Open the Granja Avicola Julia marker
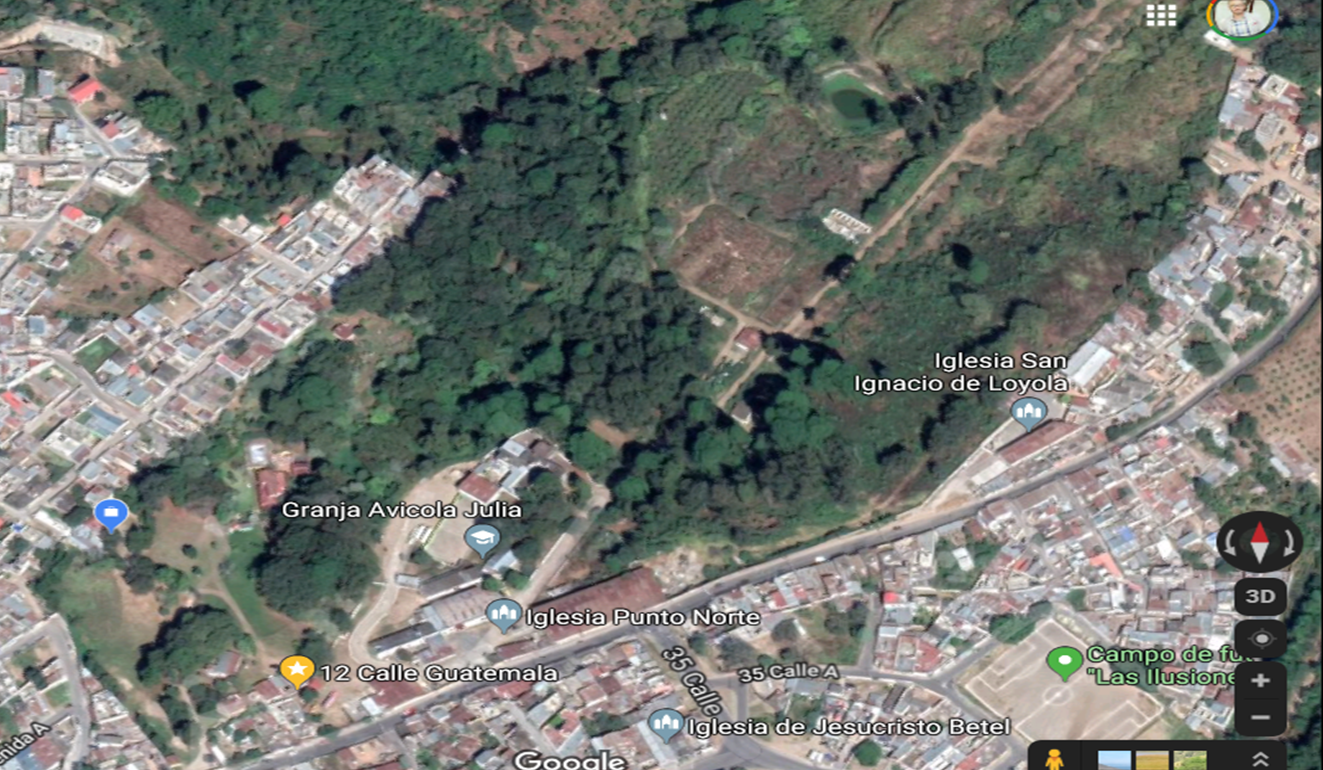1323x770 pixels. 482,540
